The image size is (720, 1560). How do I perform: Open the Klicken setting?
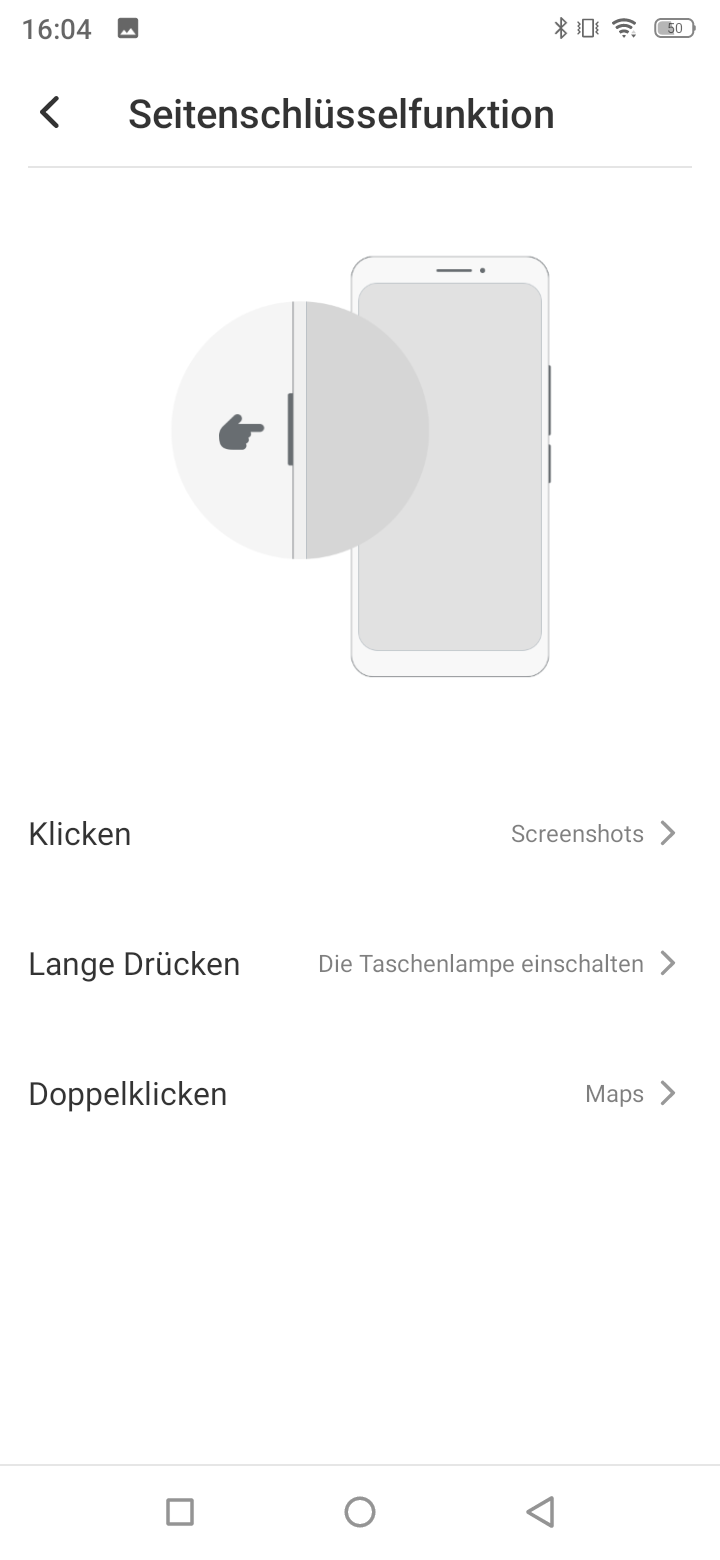[360, 833]
